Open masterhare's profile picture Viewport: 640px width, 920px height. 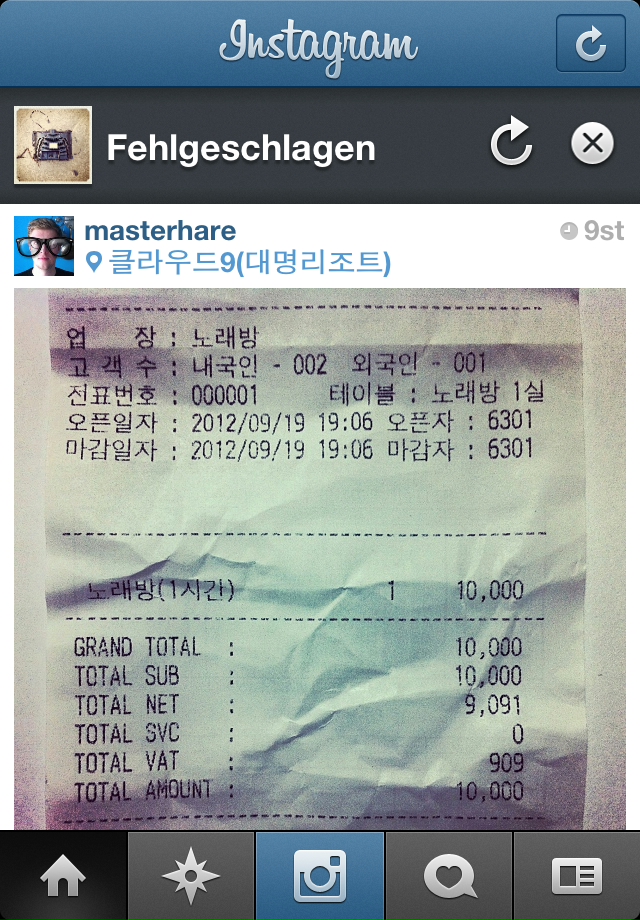click(44, 246)
